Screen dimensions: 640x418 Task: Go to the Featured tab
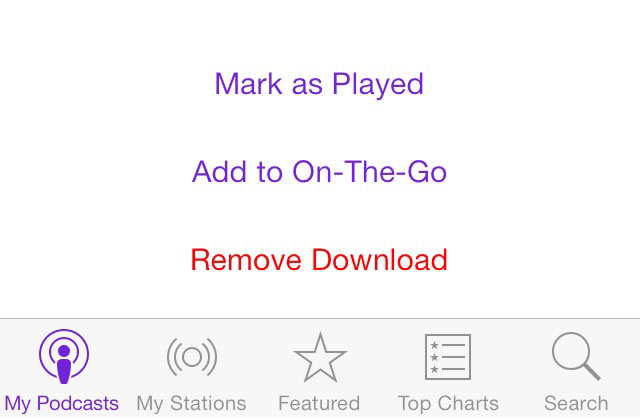point(319,370)
